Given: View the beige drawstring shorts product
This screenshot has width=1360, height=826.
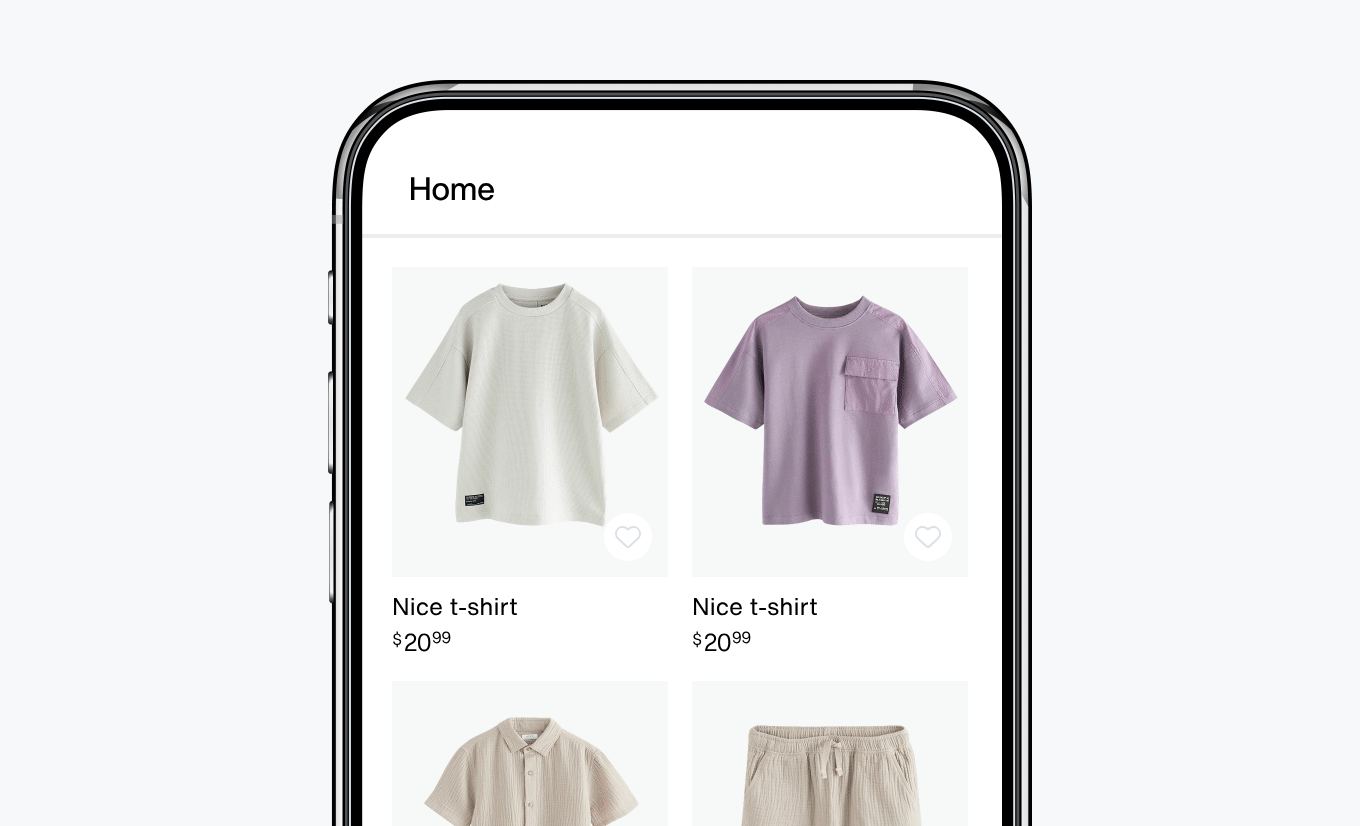Looking at the screenshot, I should coord(830,760).
